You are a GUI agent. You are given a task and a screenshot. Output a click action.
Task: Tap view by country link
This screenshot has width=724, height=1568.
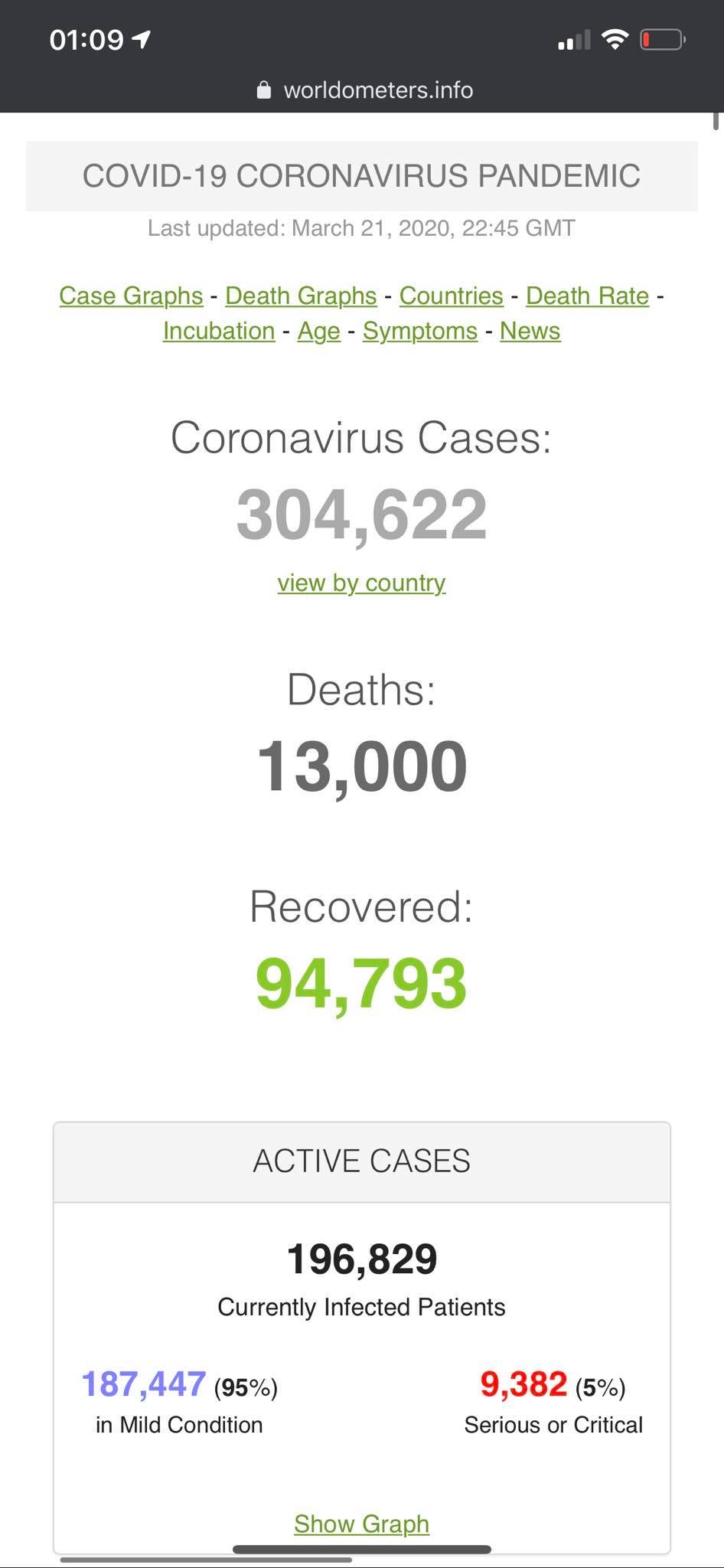[x=361, y=583]
